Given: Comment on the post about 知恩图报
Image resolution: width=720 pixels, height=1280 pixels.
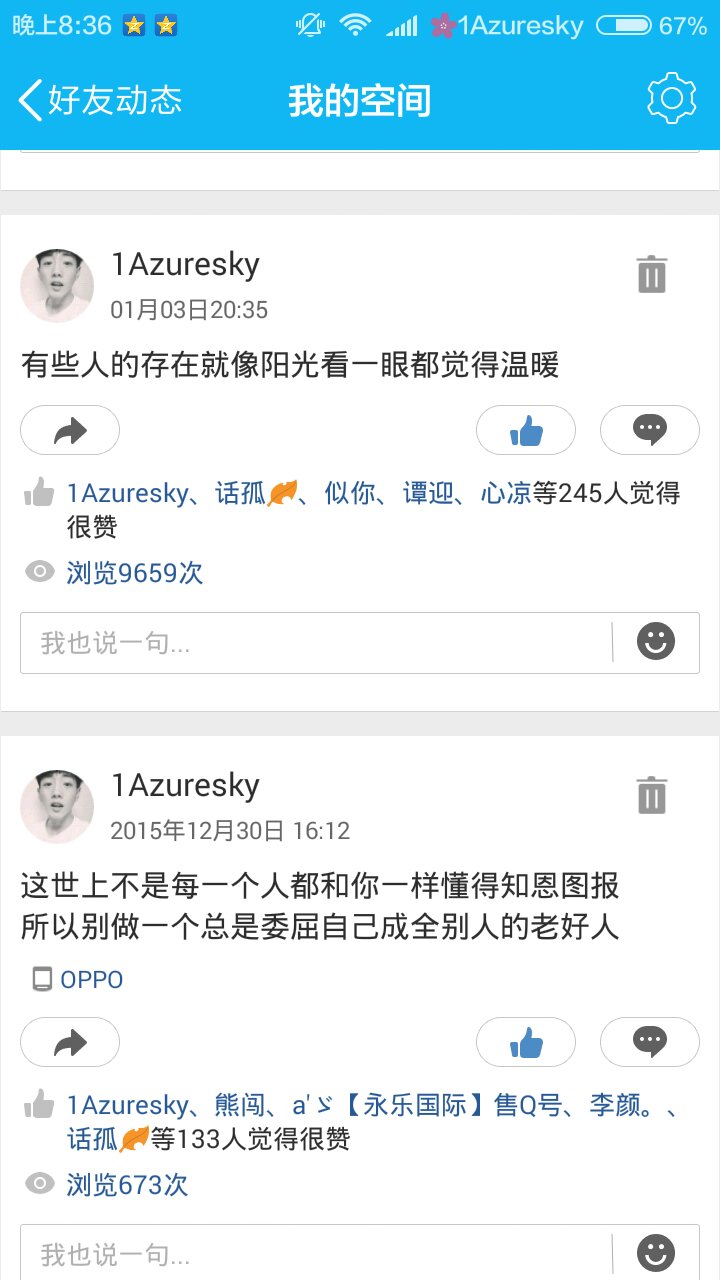Looking at the screenshot, I should (x=650, y=1043).
